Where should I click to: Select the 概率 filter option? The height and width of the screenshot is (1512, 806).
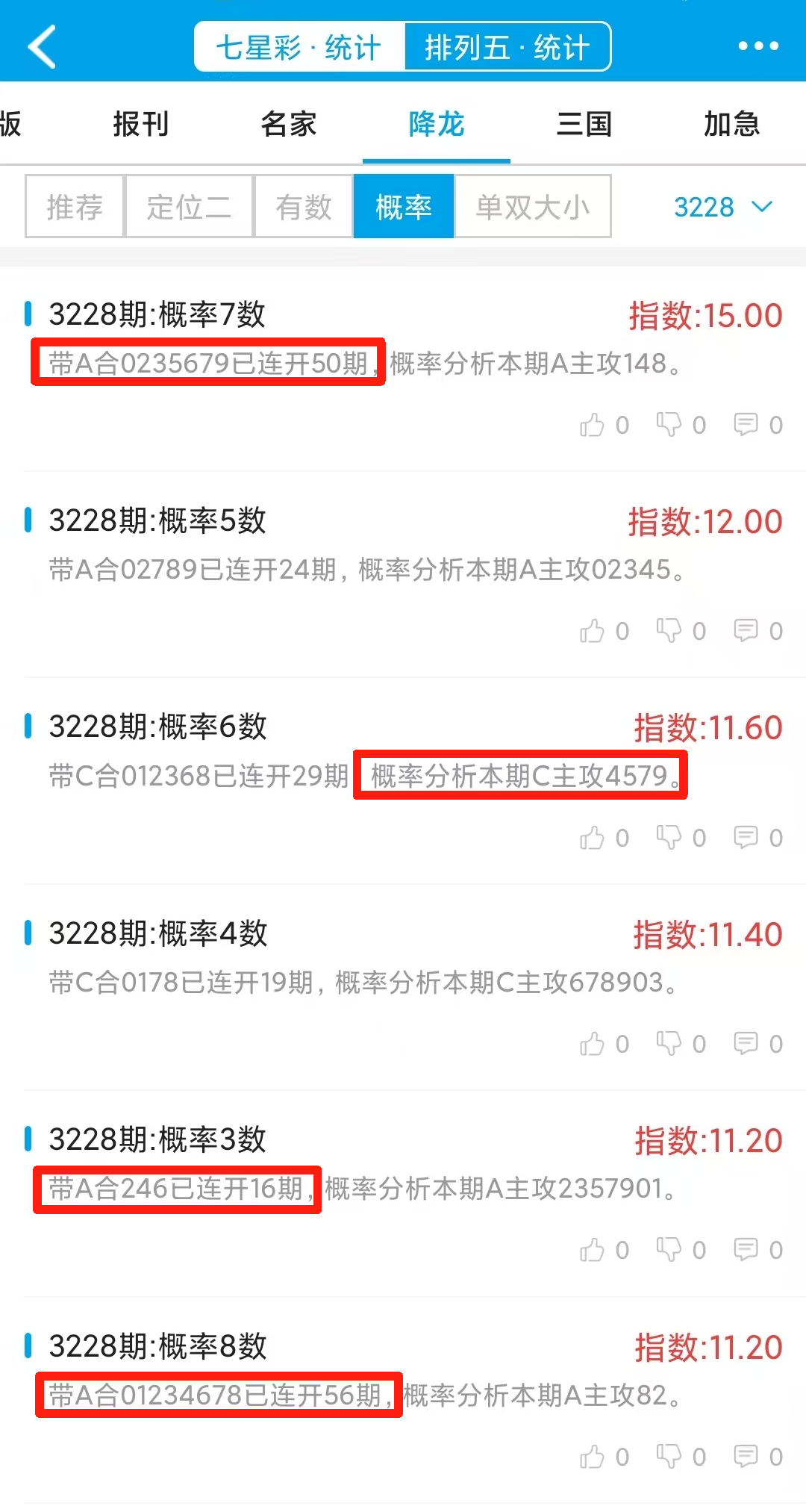[x=404, y=207]
